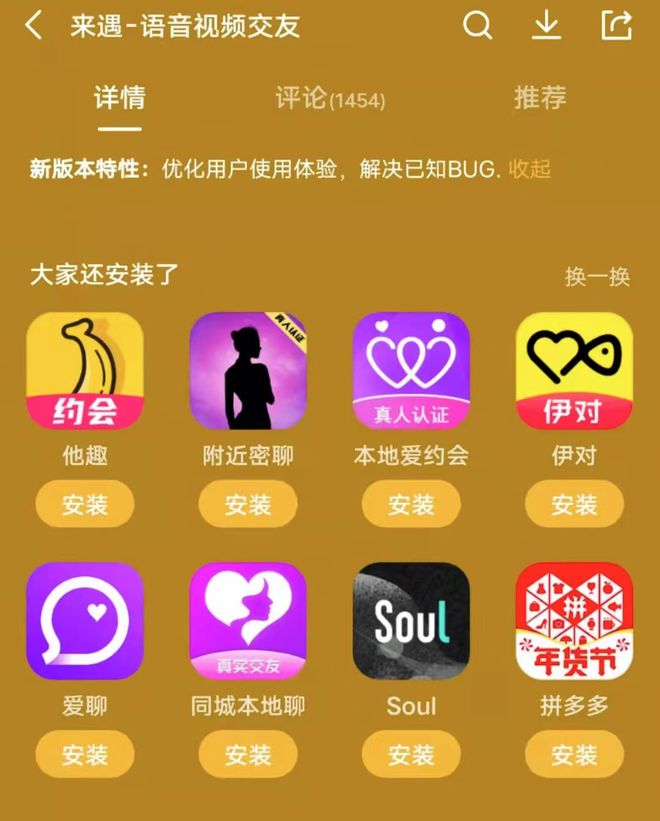The image size is (660, 821).
Task: Install the 他趣 app
Action: click(x=85, y=504)
